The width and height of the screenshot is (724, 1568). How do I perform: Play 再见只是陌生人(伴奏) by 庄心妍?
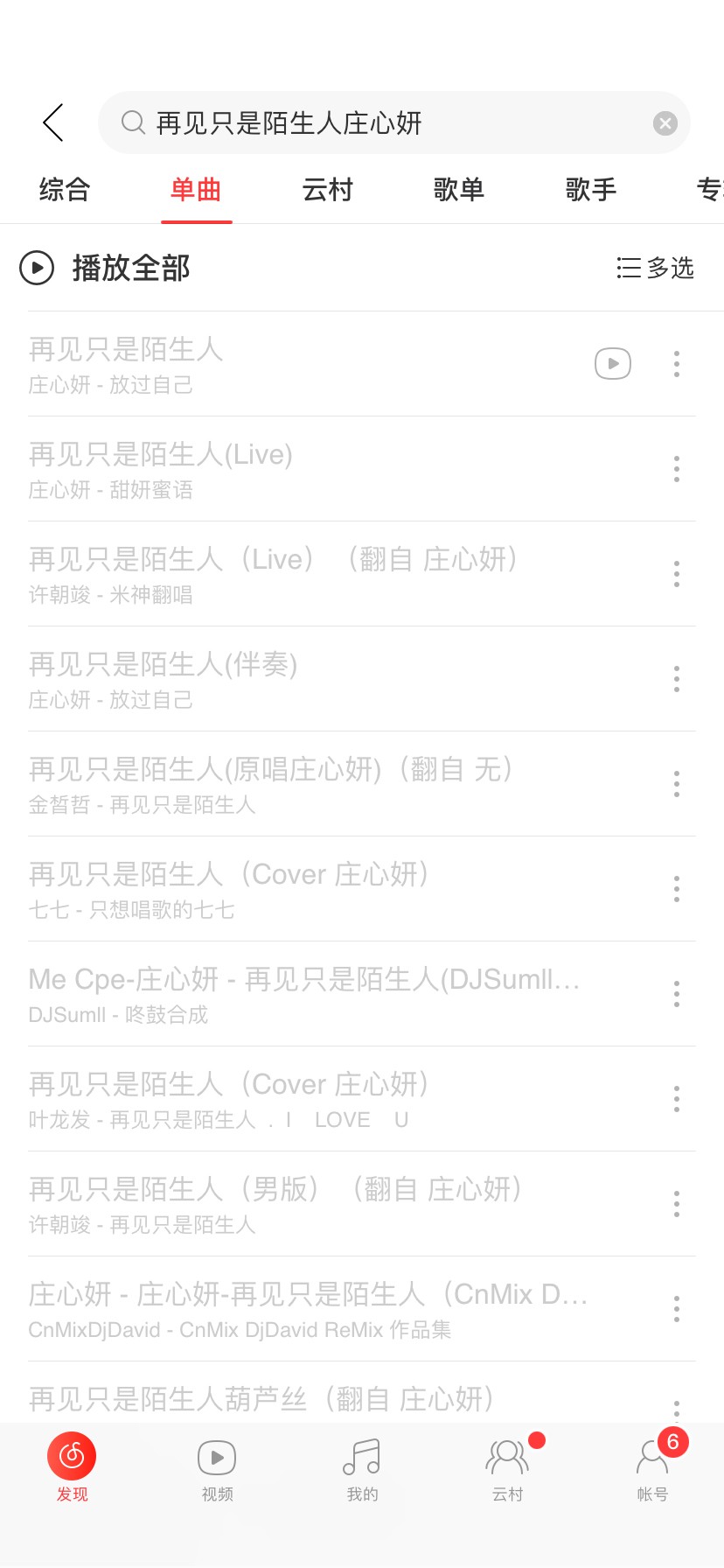pyautogui.click(x=262, y=679)
